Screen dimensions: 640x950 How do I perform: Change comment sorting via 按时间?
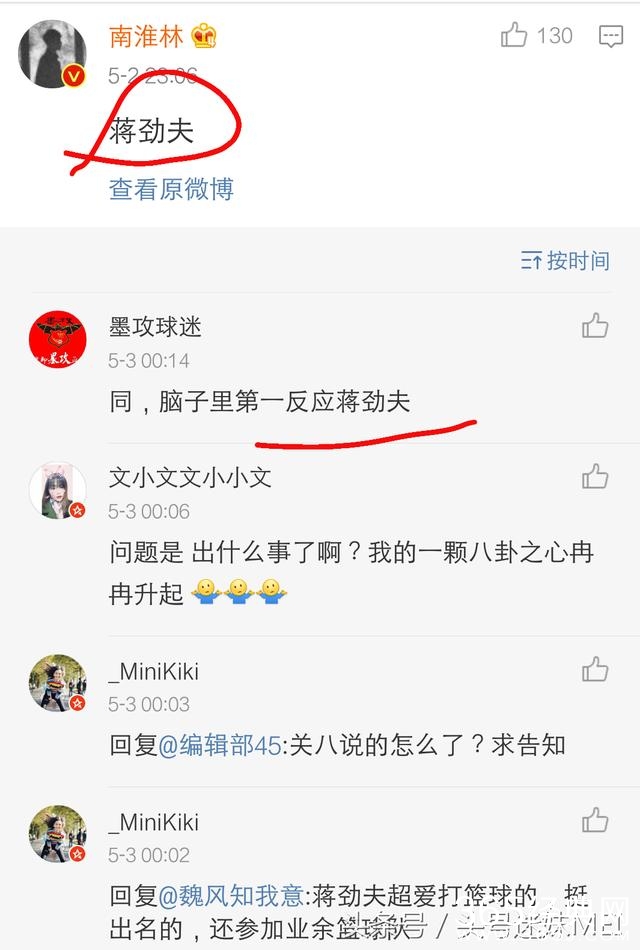pyautogui.click(x=565, y=261)
